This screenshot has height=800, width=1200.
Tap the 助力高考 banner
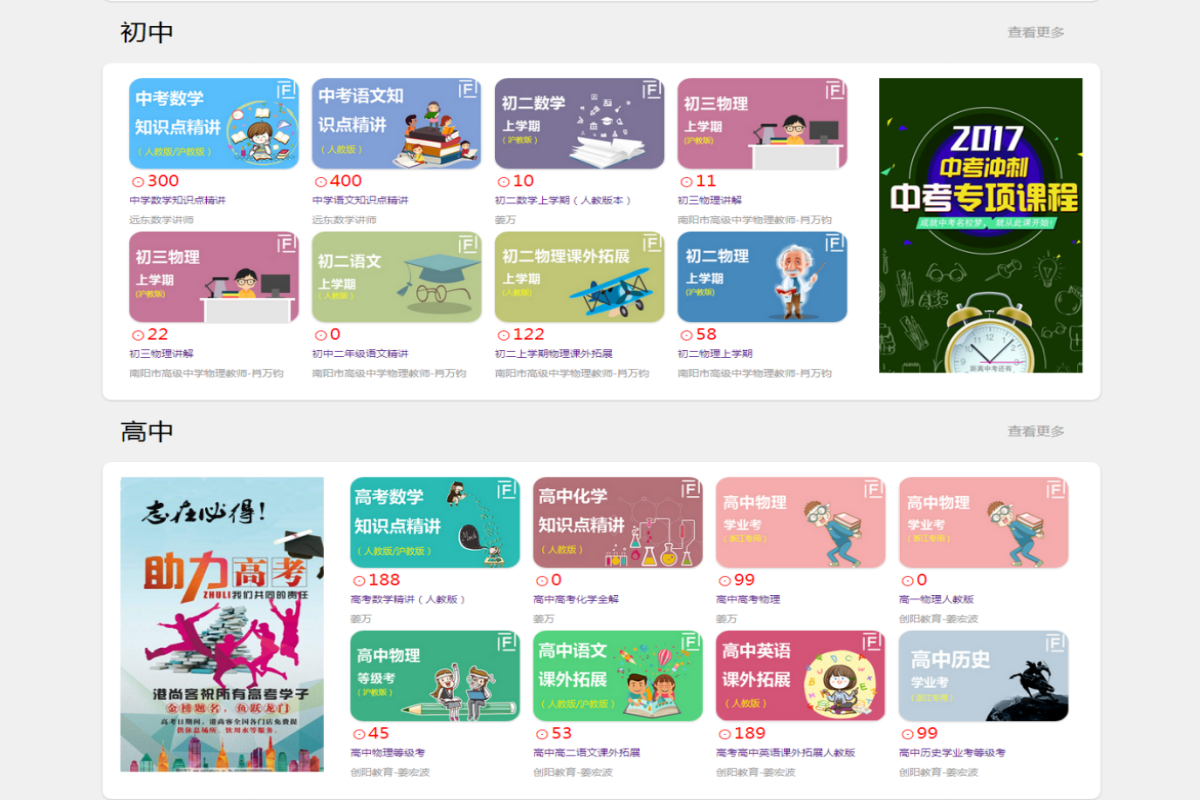(222, 624)
